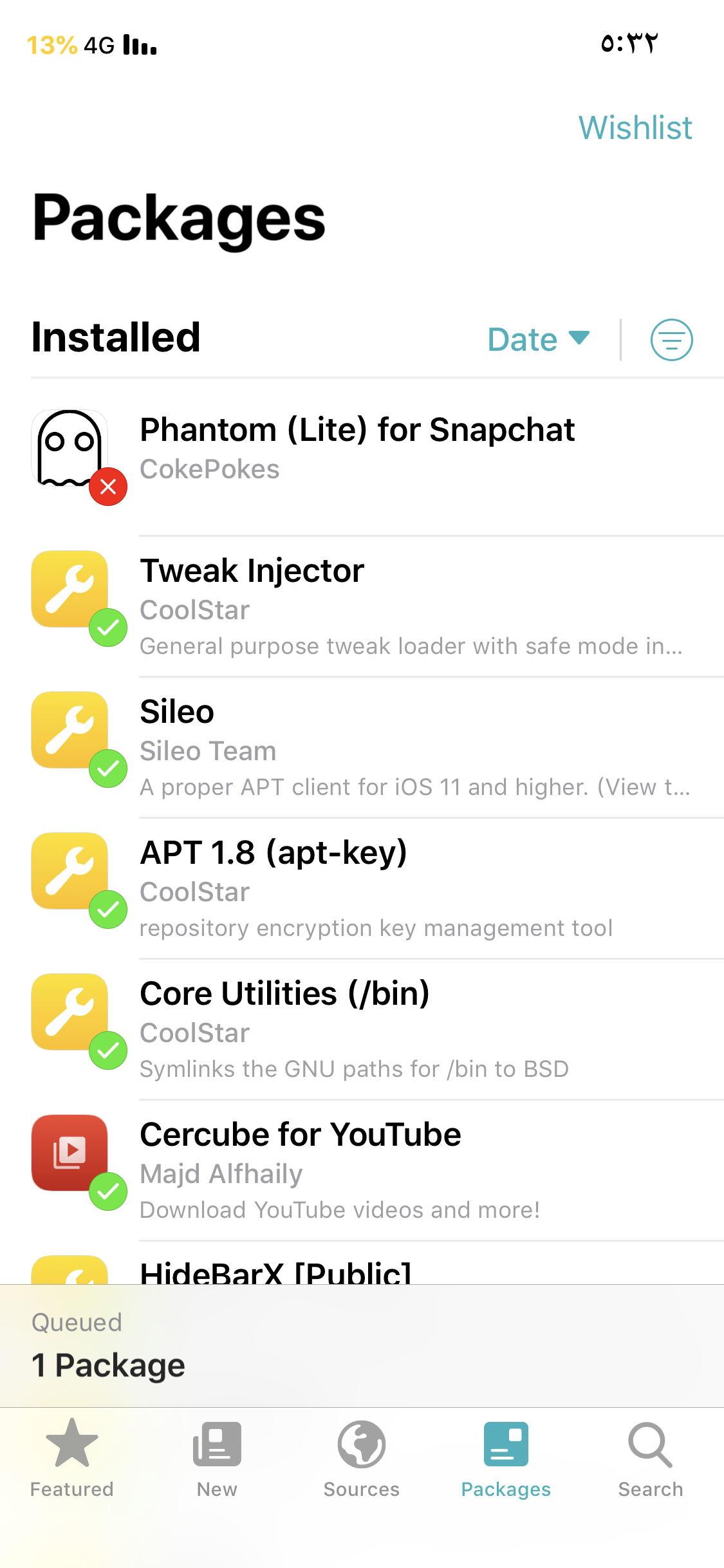Screen dimensions: 724x1568
Task: Open the Search tab
Action: [x=651, y=1459]
